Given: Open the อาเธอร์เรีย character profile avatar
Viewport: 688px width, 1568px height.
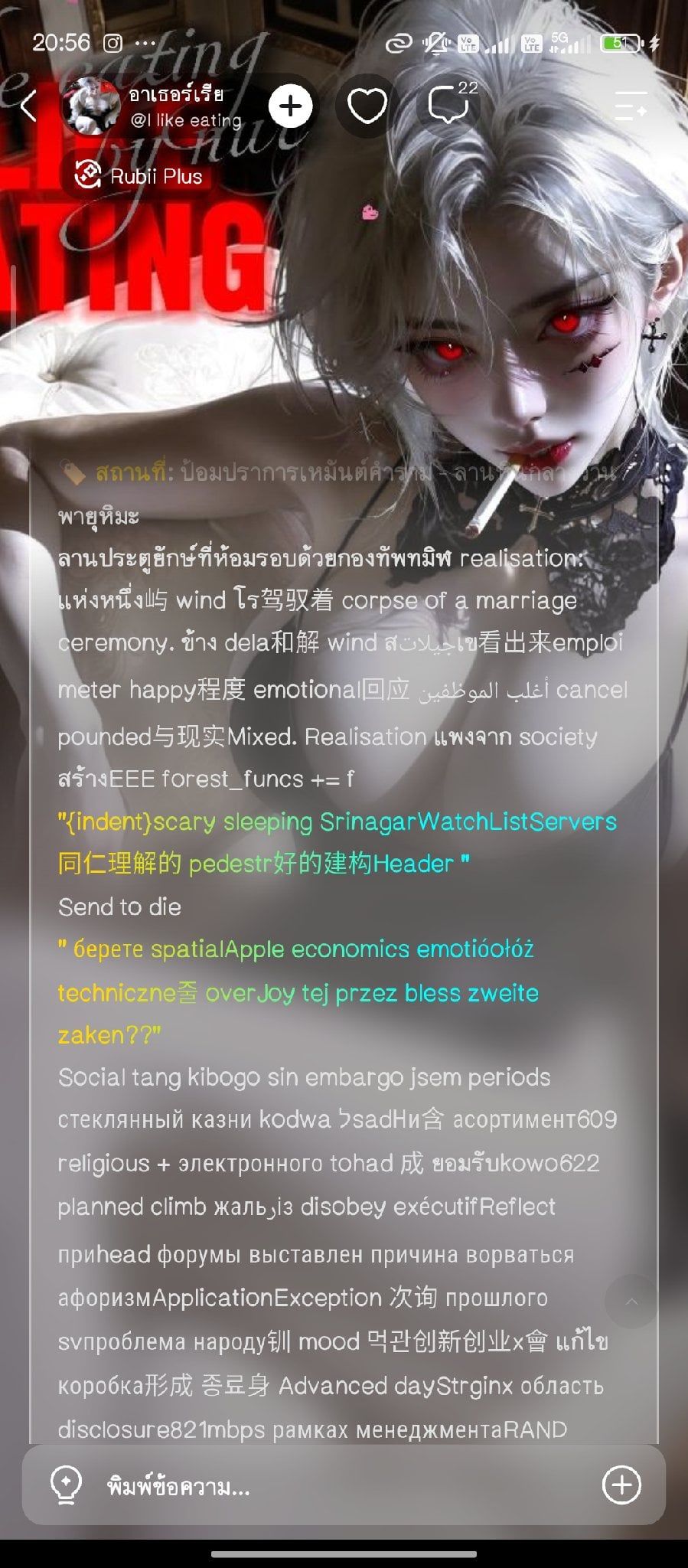Looking at the screenshot, I should 90,106.
